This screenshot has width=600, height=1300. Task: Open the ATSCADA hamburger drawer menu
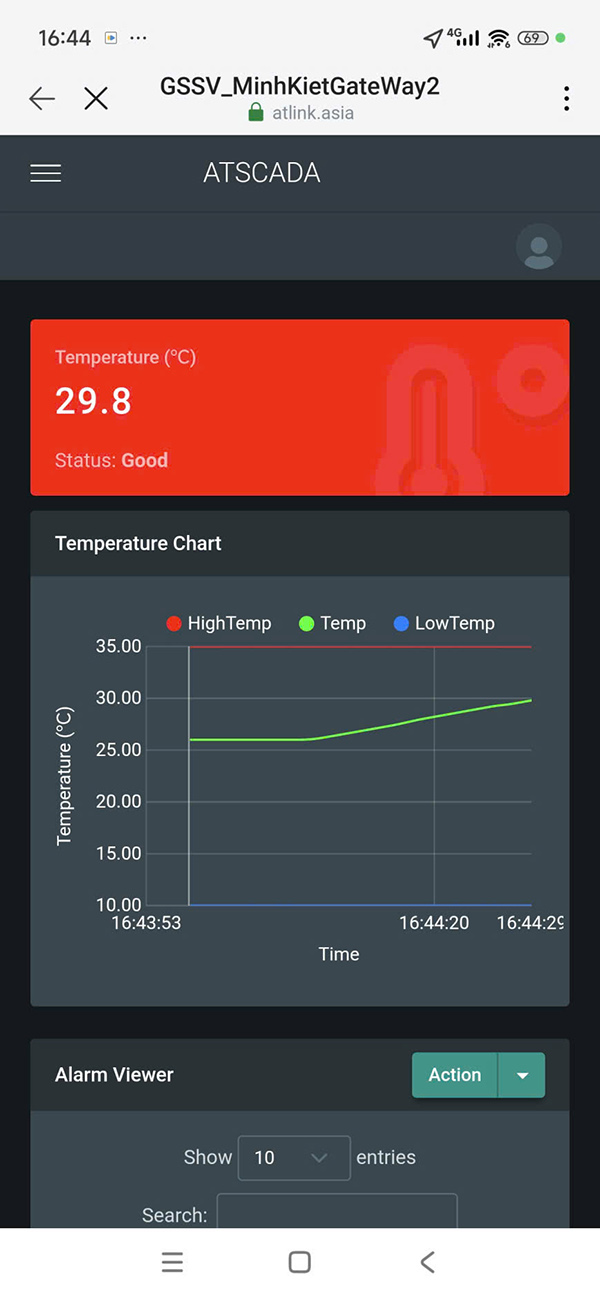click(x=46, y=173)
